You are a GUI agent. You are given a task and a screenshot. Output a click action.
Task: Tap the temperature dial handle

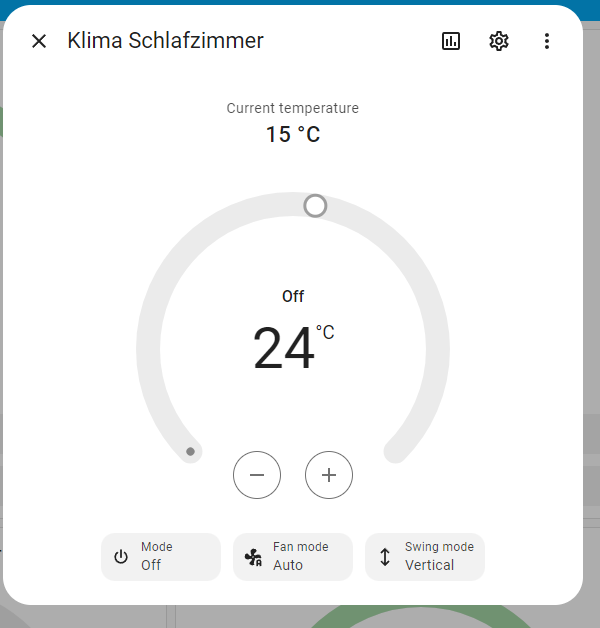(315, 206)
